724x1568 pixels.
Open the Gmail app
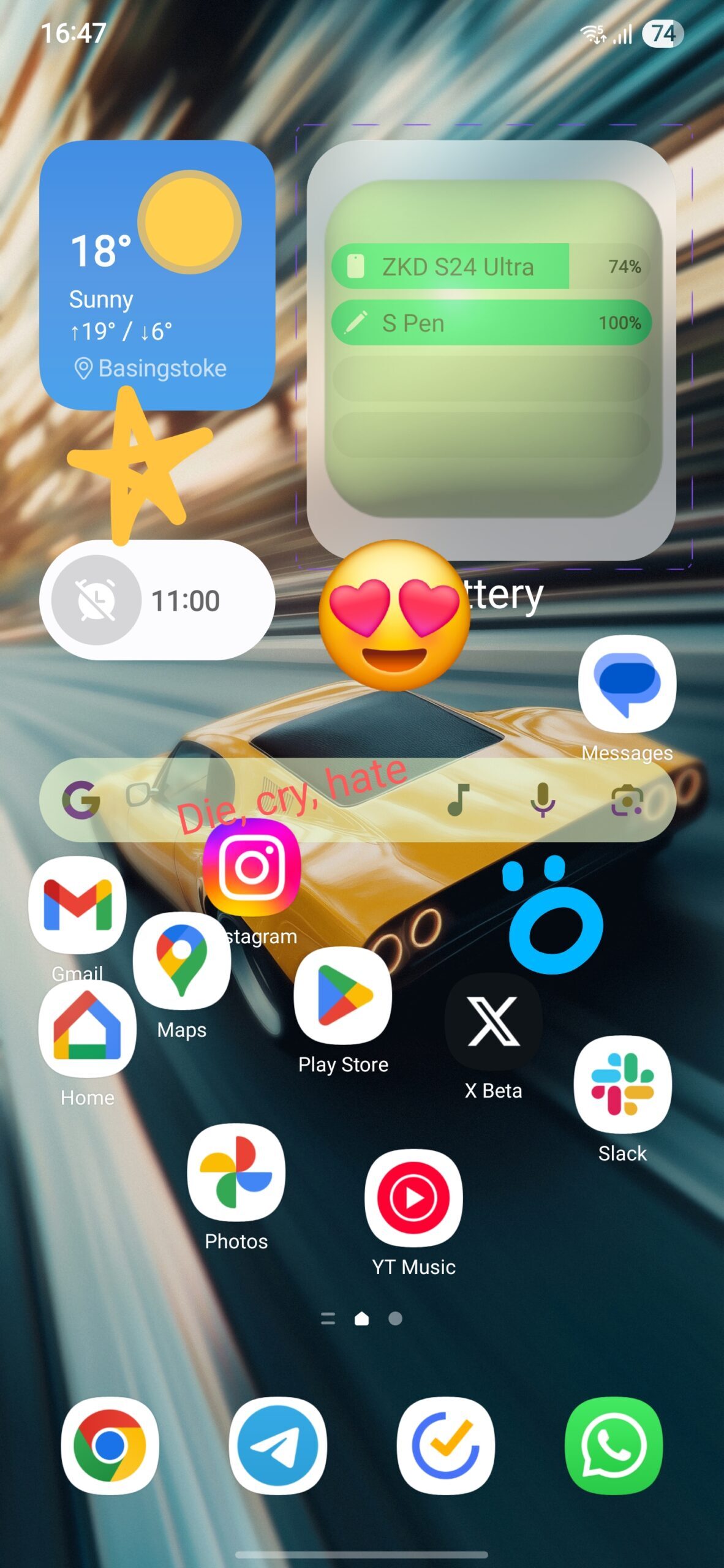pyautogui.click(x=77, y=904)
